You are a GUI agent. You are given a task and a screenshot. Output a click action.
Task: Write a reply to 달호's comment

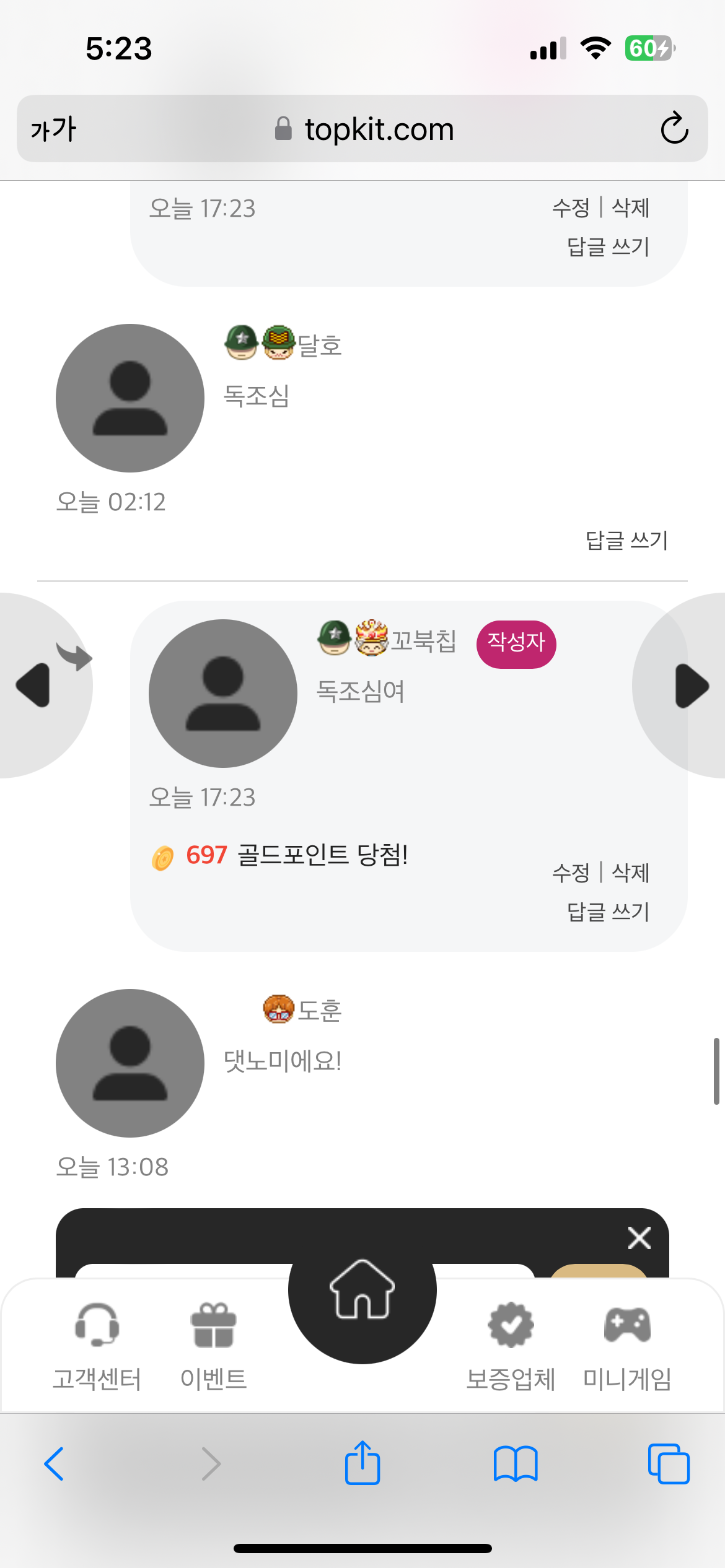pos(626,540)
